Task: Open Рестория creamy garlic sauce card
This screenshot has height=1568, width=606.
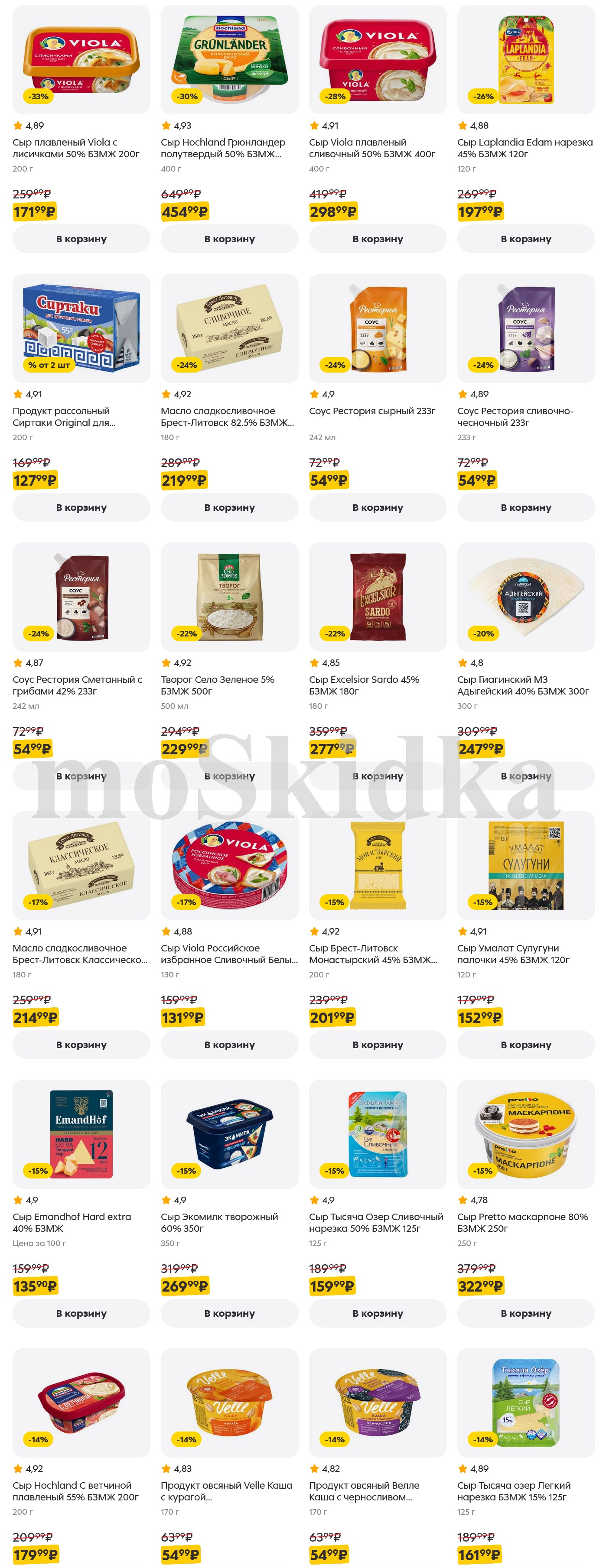Action: coord(526,328)
